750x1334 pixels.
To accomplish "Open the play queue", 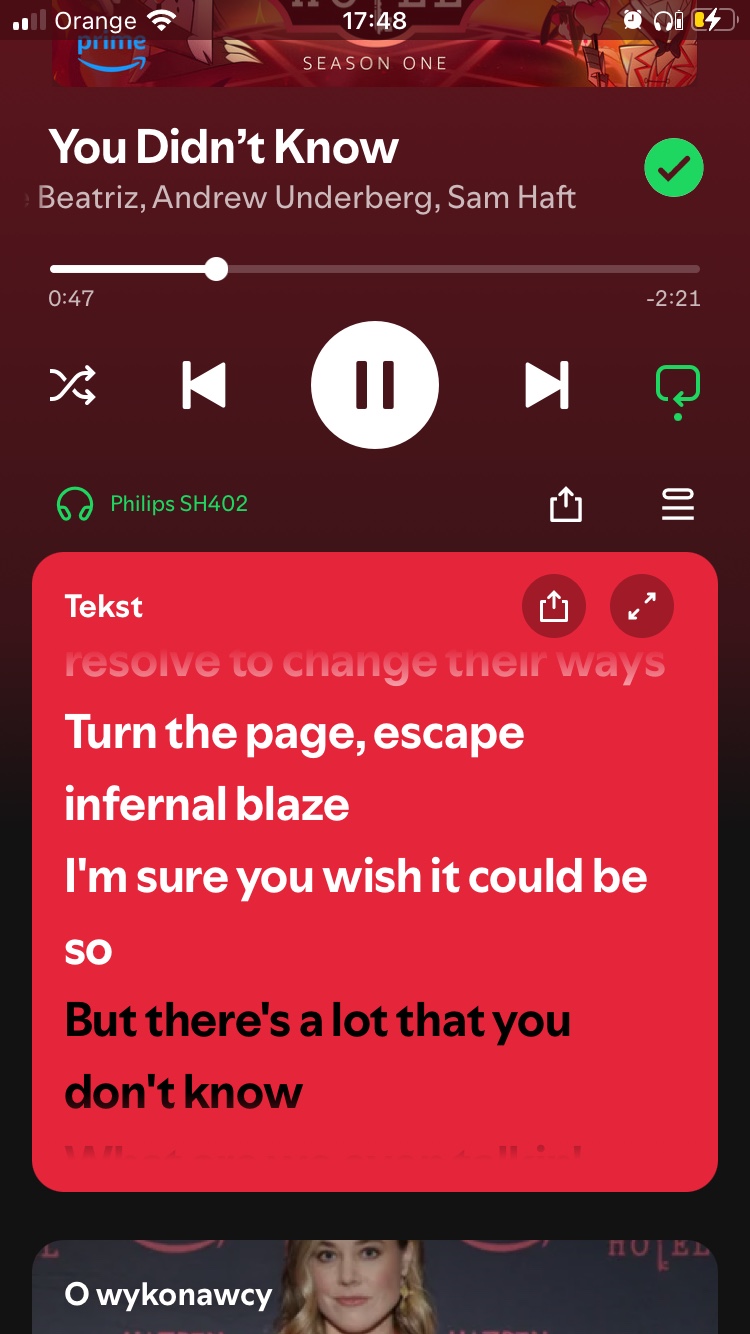I will click(x=677, y=504).
